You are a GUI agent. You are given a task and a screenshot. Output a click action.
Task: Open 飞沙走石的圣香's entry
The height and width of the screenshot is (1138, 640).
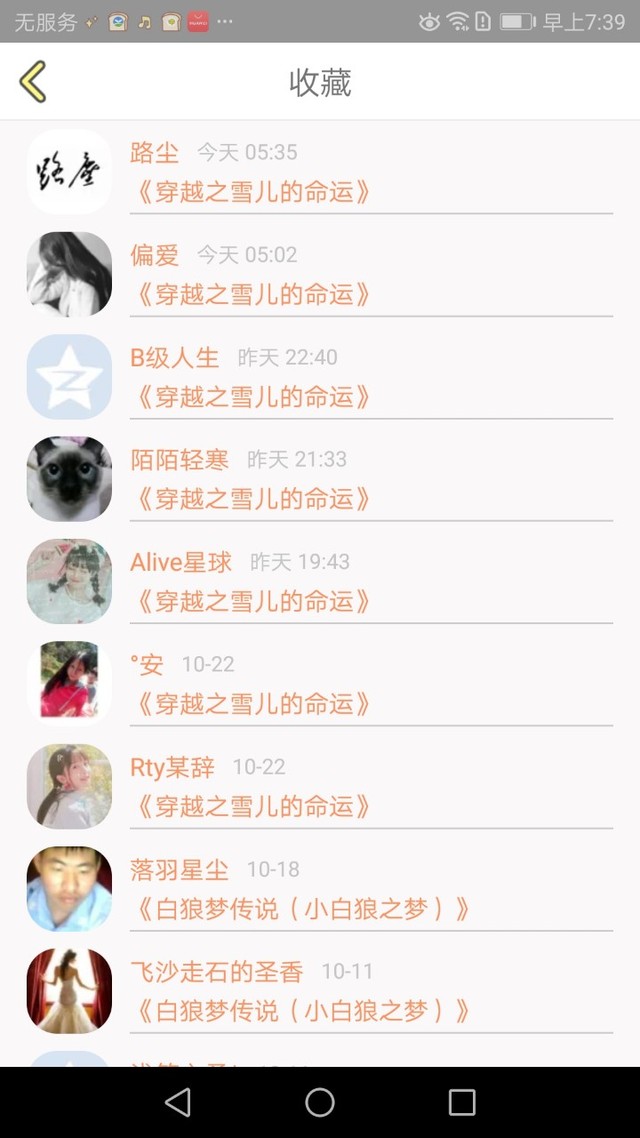320,991
